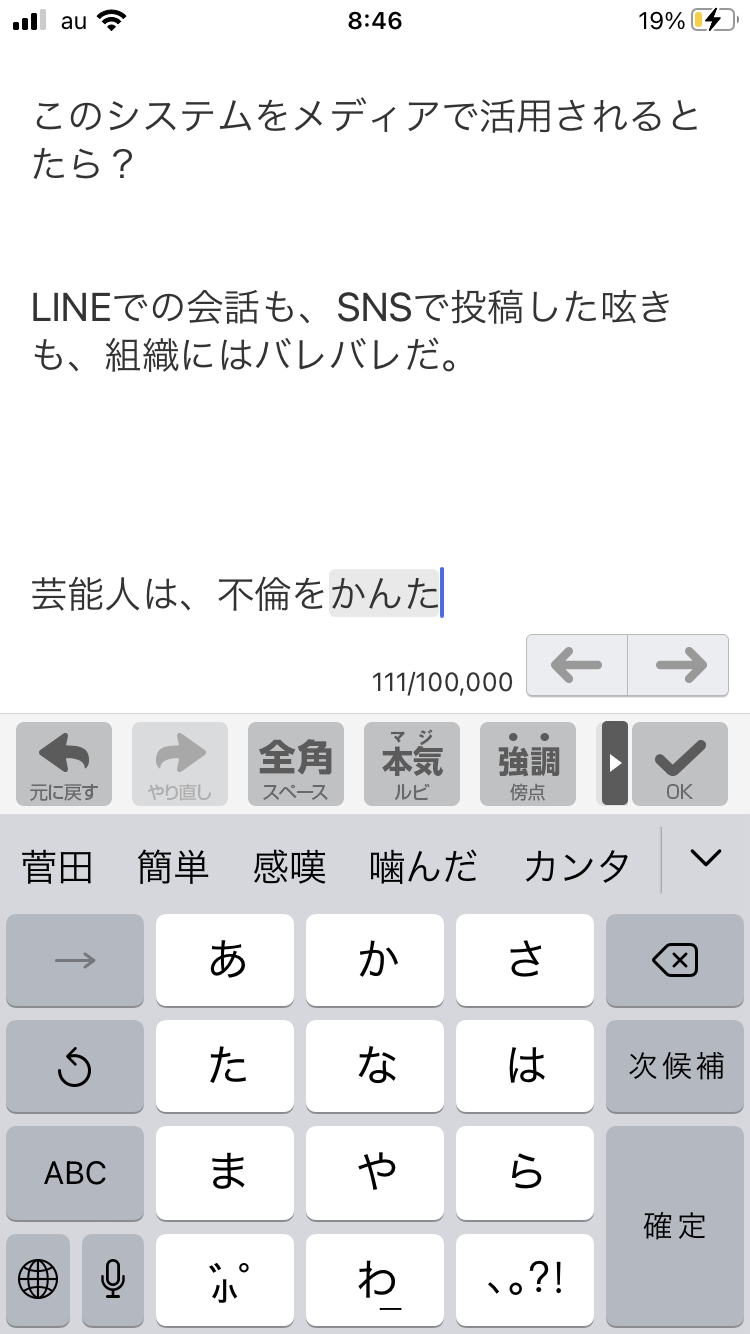Apply 強調 傍点 emphasis marks
This screenshot has width=750, height=1334.
point(527,765)
